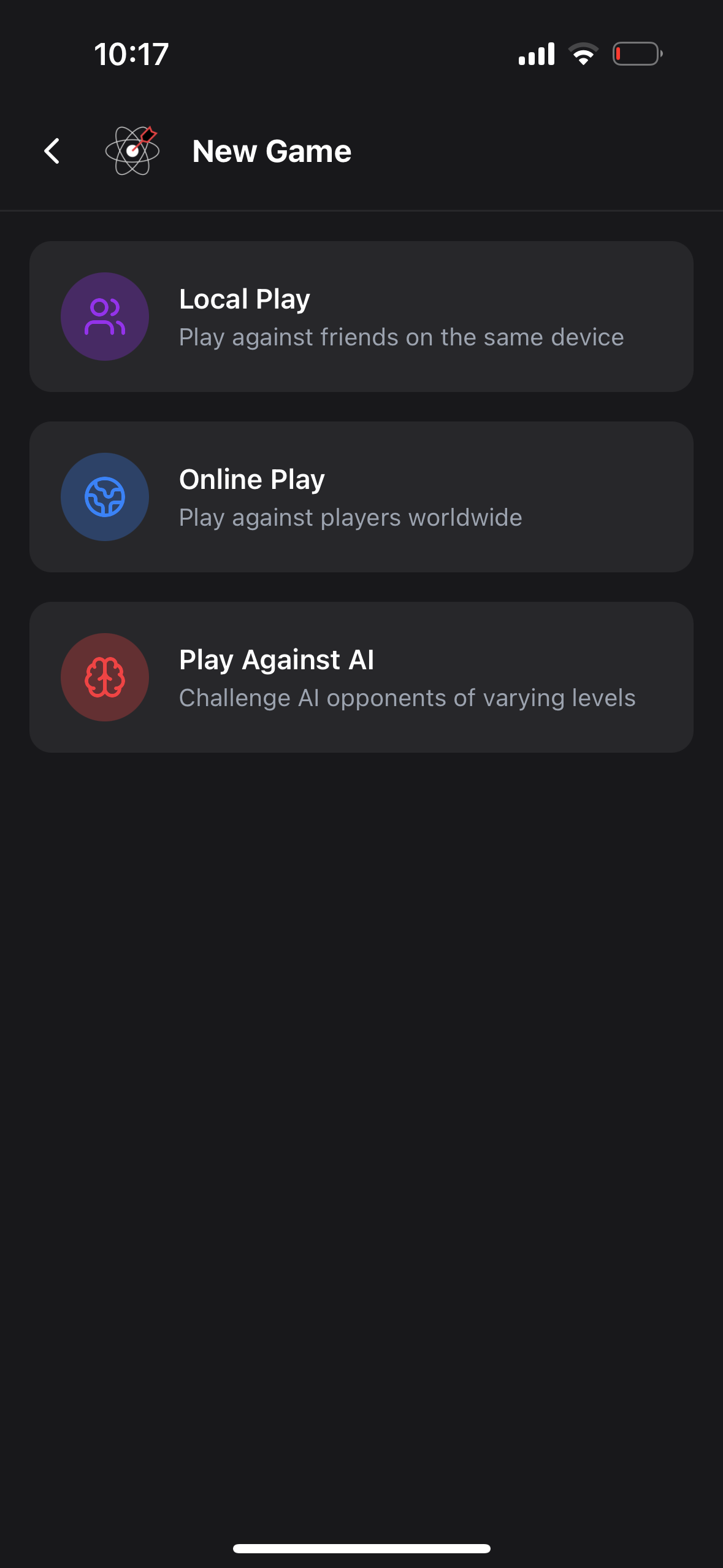The height and width of the screenshot is (1568, 723).
Task: Tap the cellular signal bars indicator
Action: [x=535, y=54]
